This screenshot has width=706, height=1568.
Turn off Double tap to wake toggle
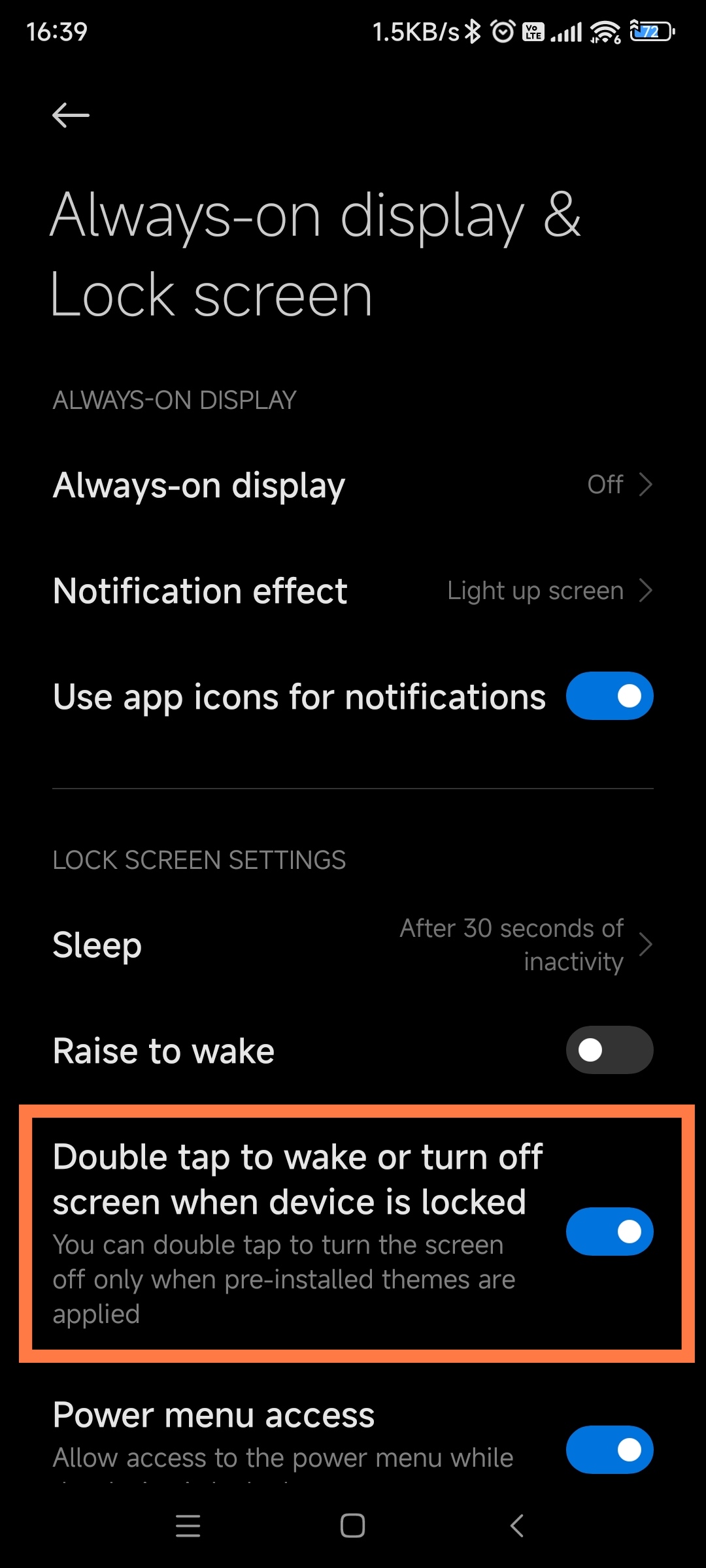tap(609, 1232)
